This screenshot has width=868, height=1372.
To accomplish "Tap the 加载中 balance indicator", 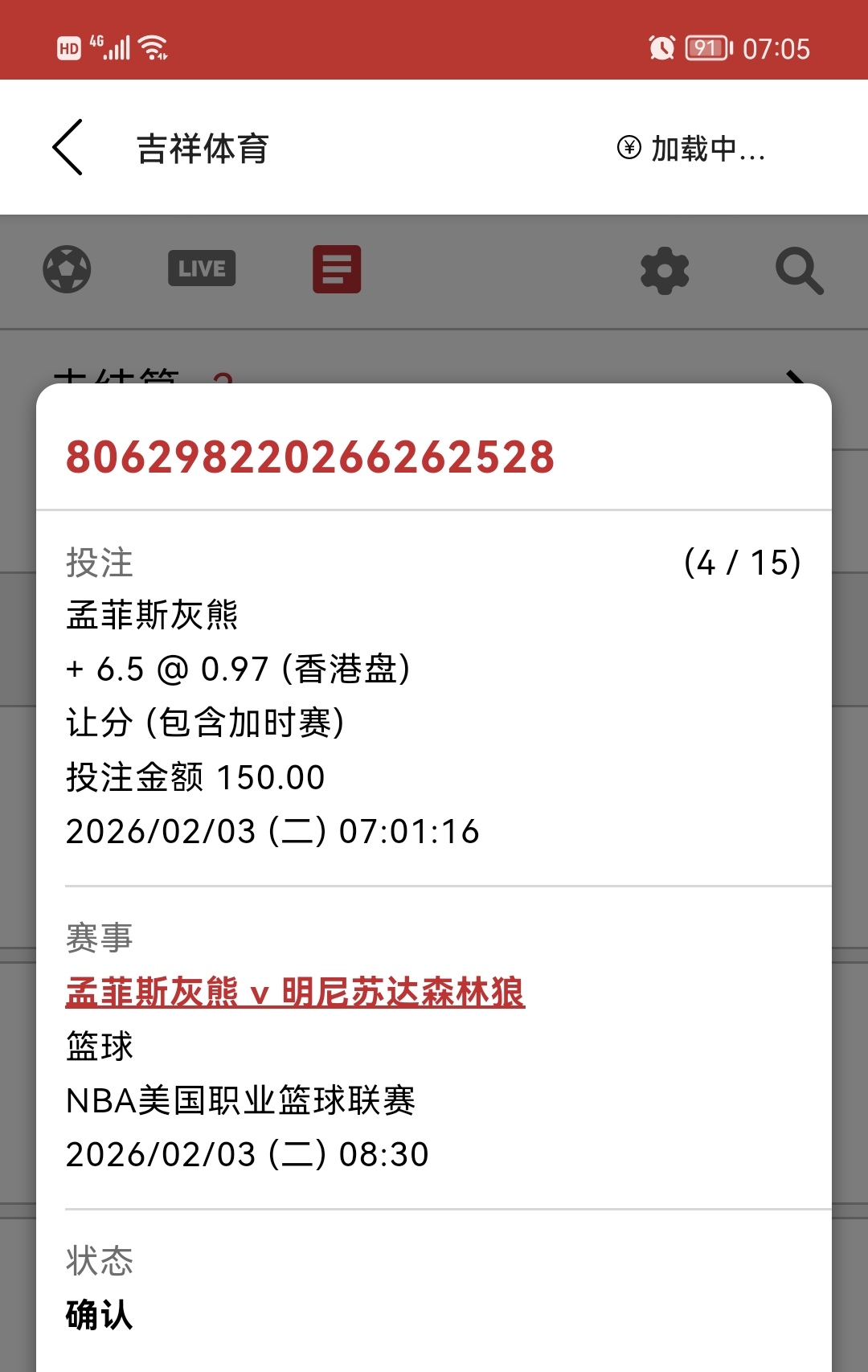I will coord(692,149).
